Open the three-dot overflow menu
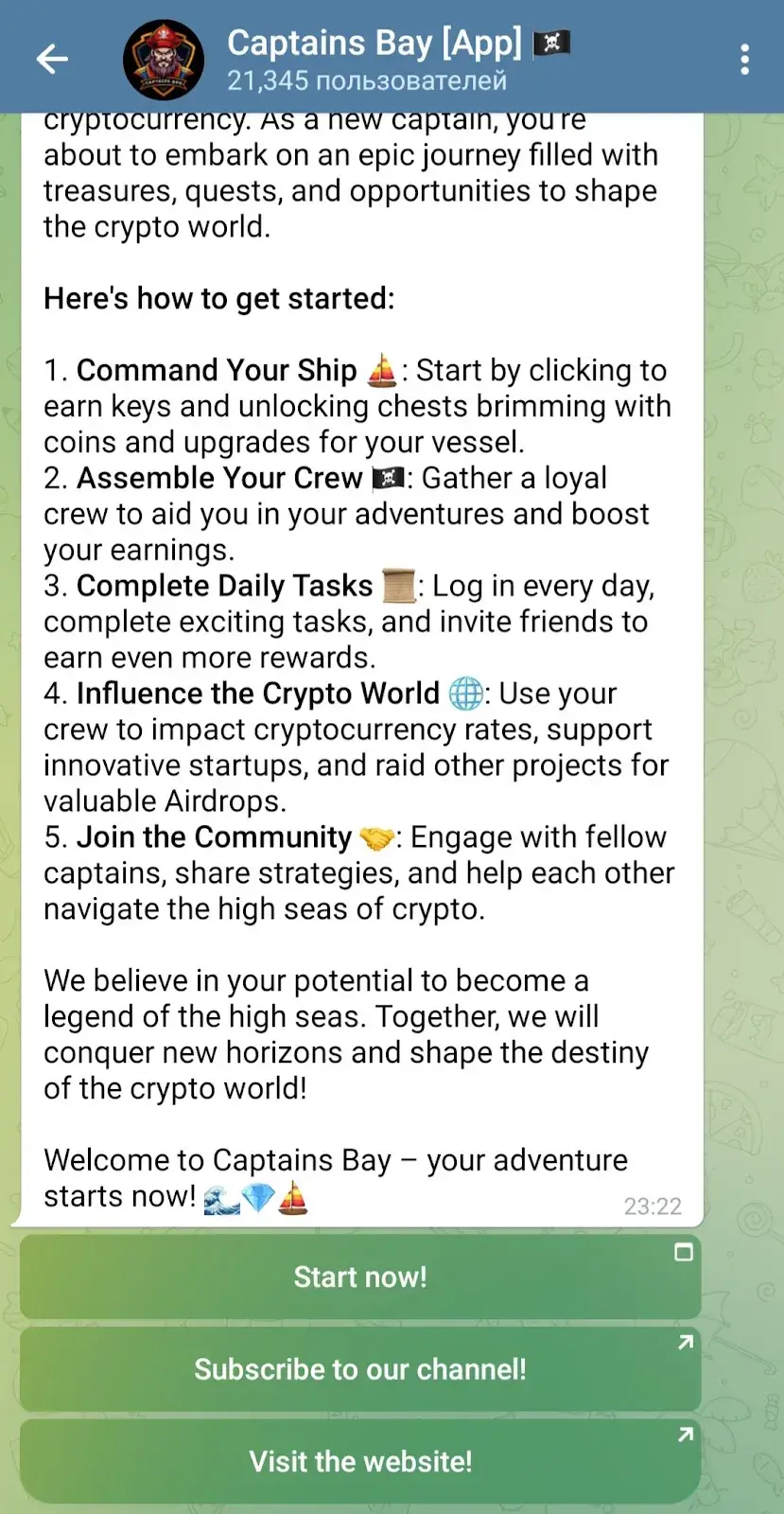The image size is (784, 1514). click(745, 59)
